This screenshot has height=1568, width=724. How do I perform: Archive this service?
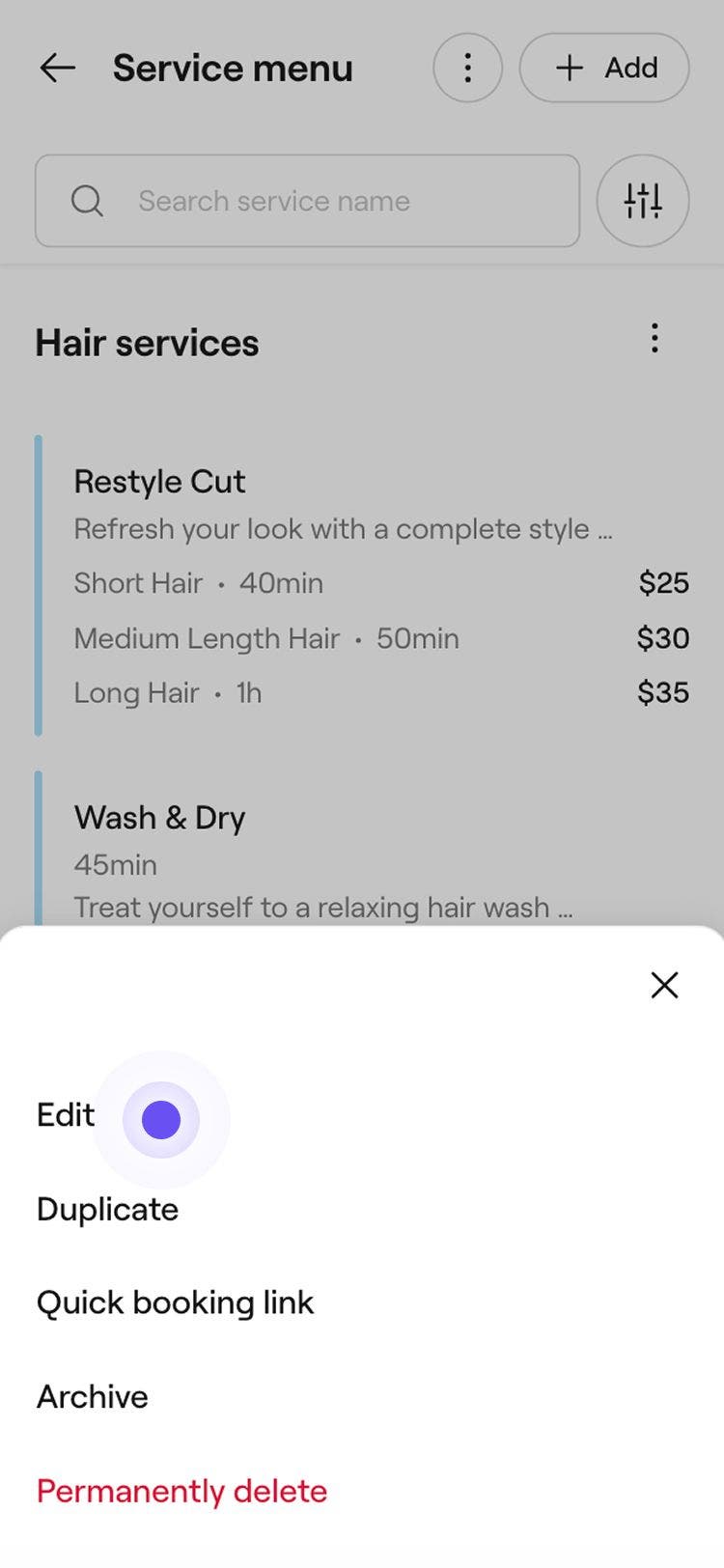[93, 1397]
